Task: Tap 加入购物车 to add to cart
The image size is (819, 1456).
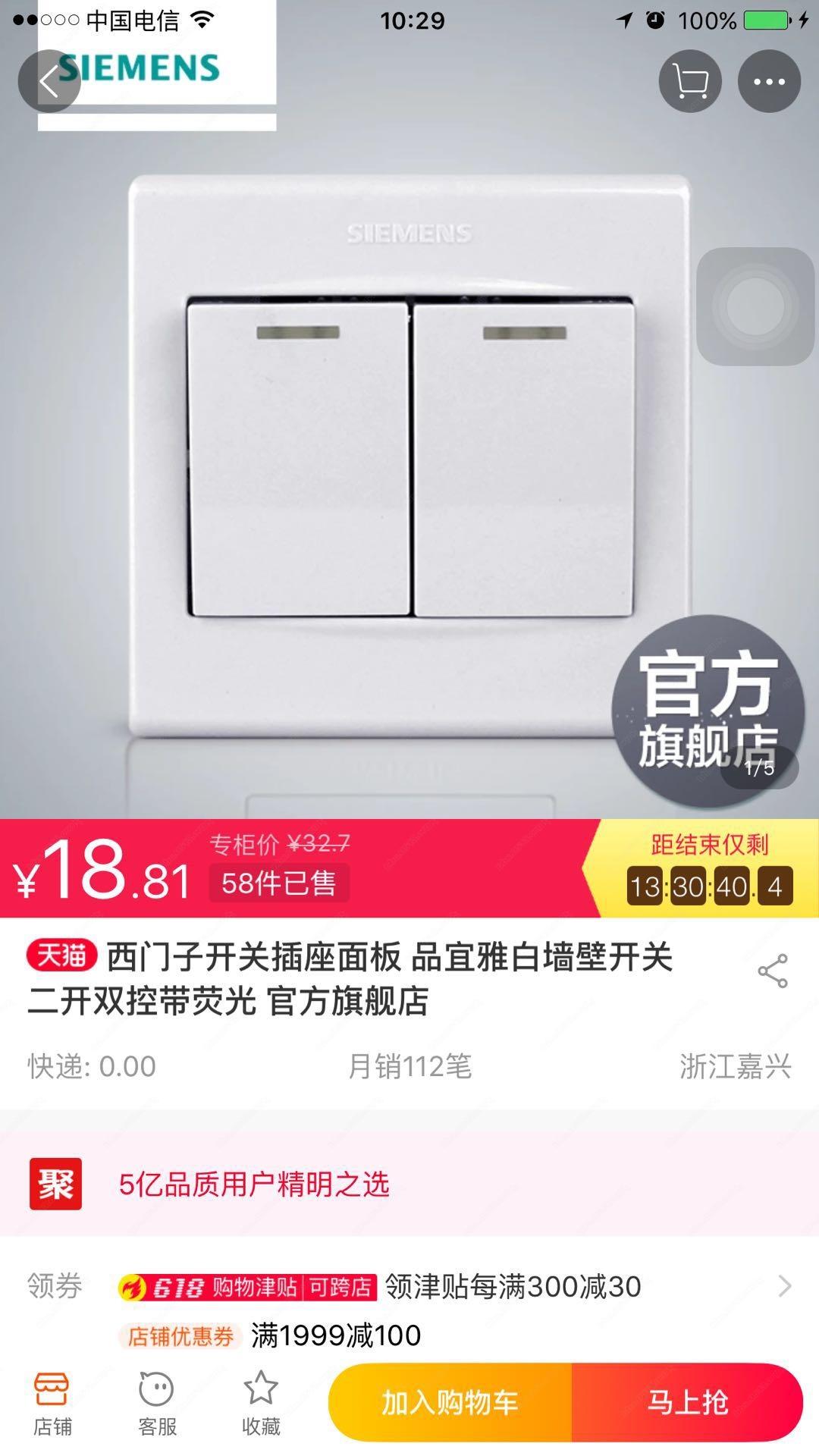Action: click(450, 1402)
